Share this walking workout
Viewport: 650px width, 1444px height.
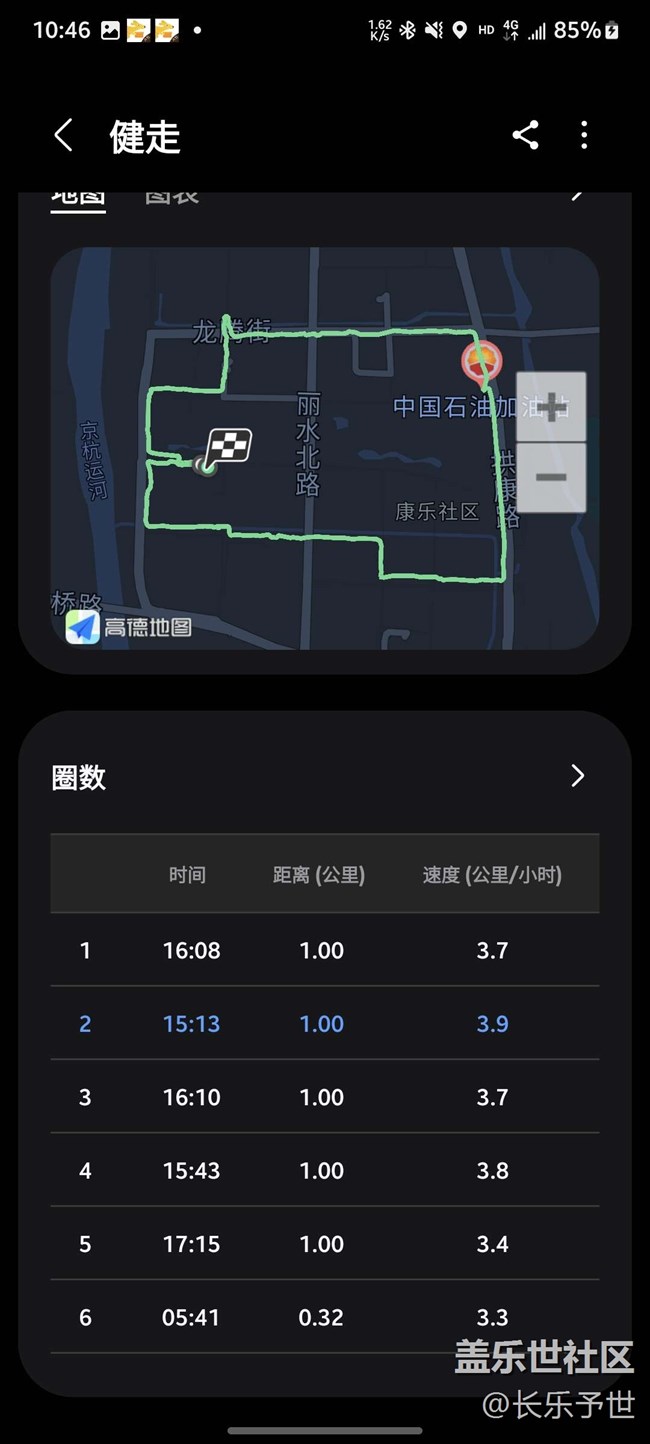525,136
